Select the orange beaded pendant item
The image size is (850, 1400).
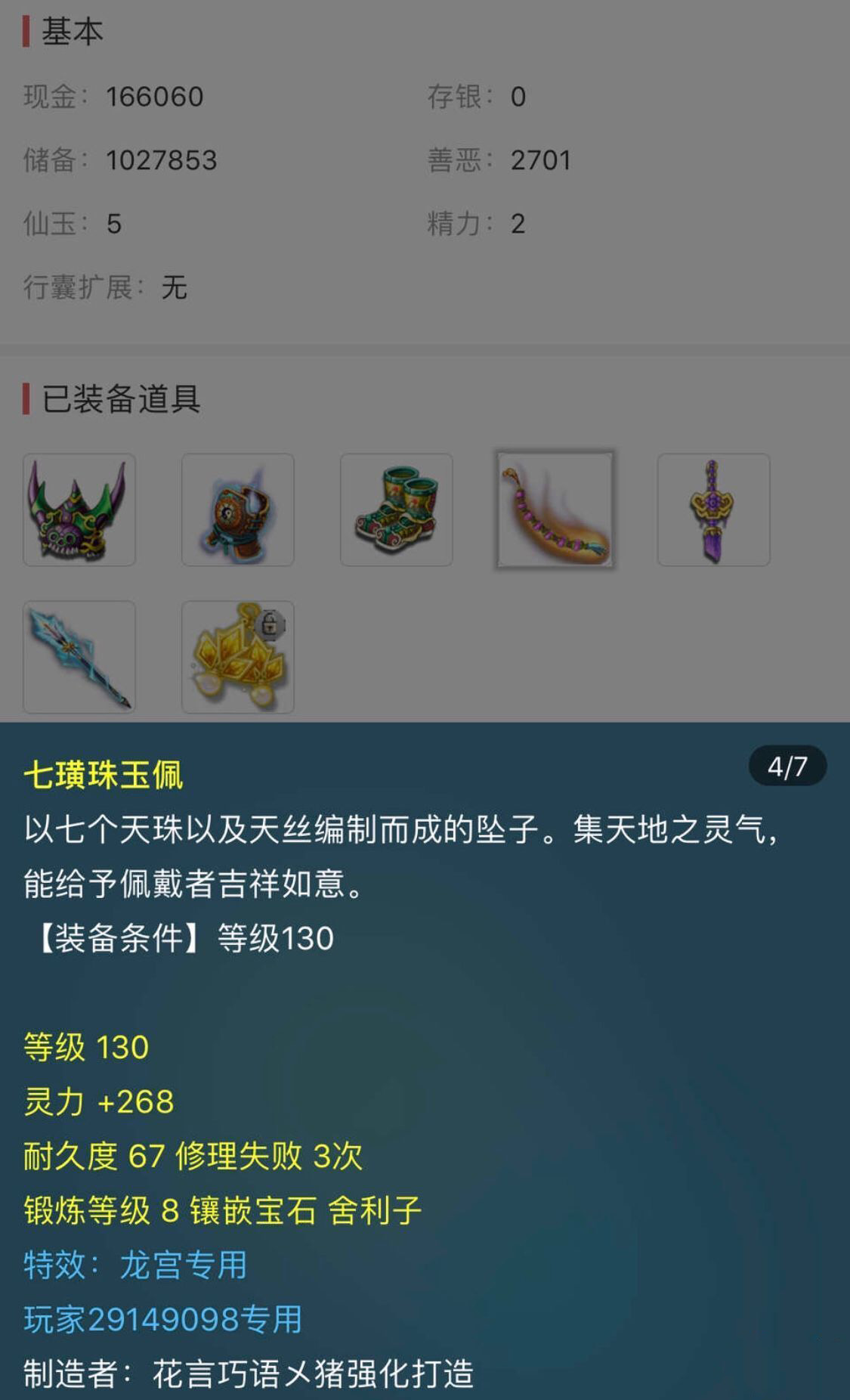point(555,509)
